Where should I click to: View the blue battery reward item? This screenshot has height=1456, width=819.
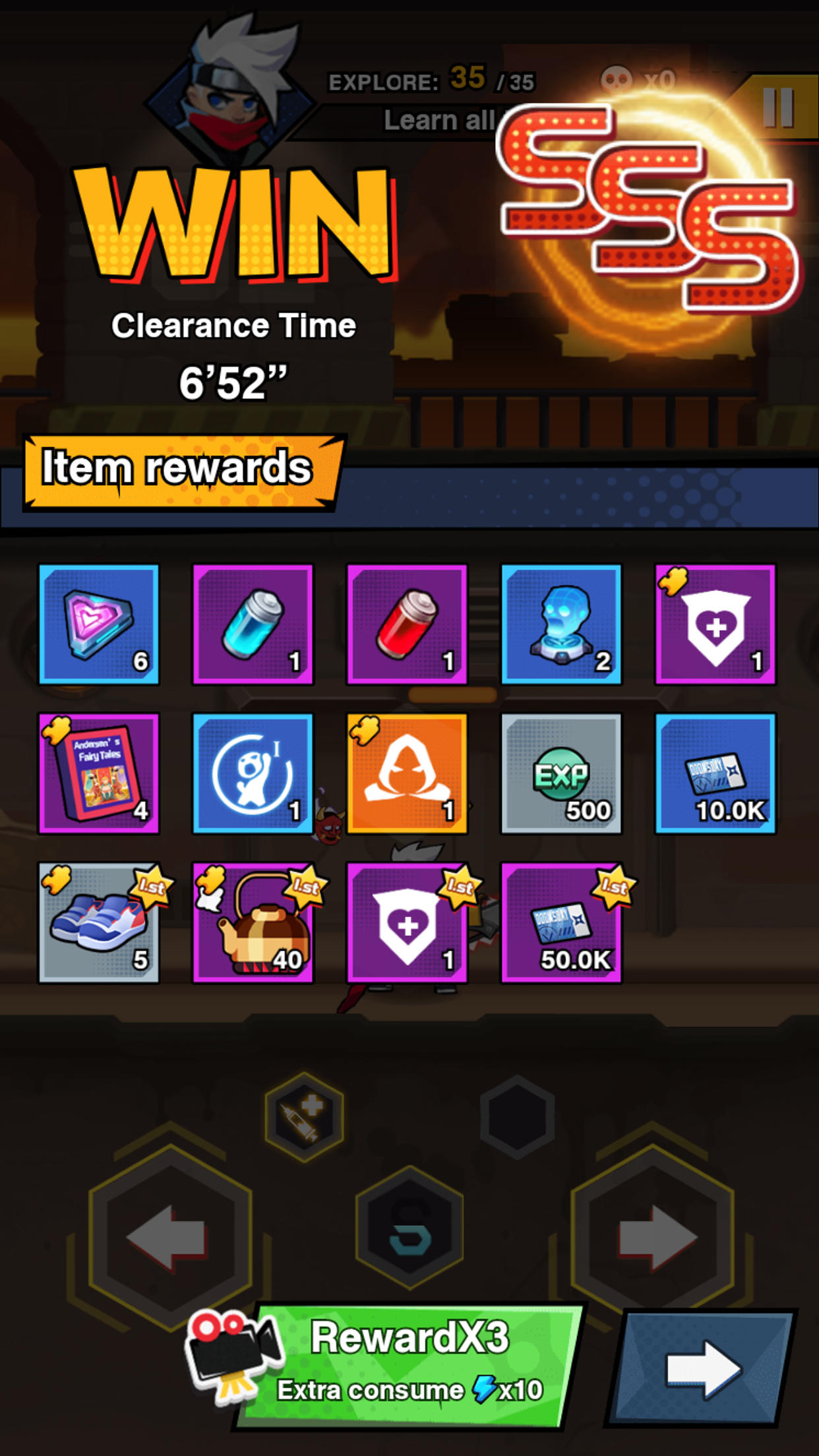tap(253, 624)
